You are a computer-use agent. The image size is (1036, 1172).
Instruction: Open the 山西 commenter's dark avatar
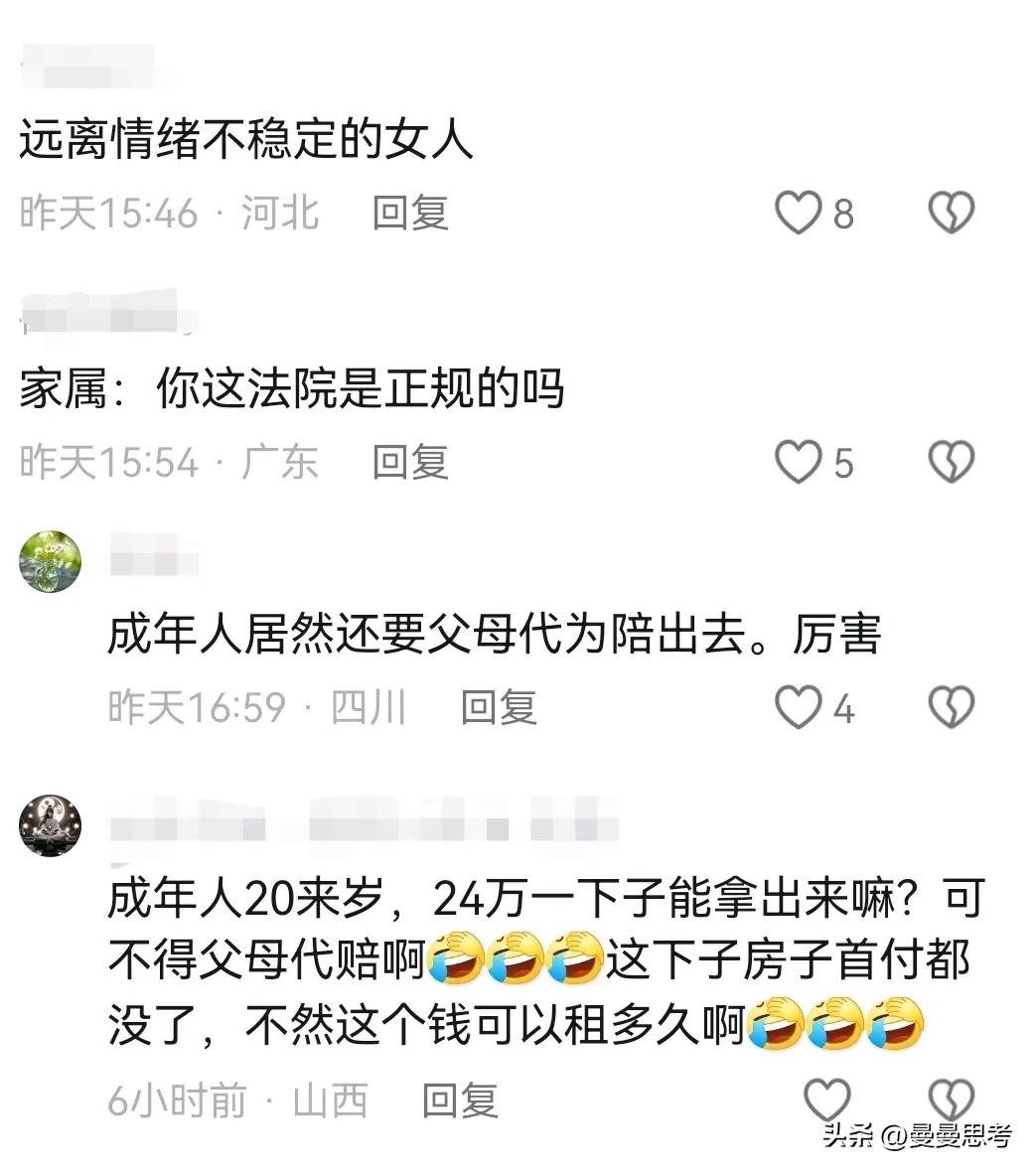(51, 825)
